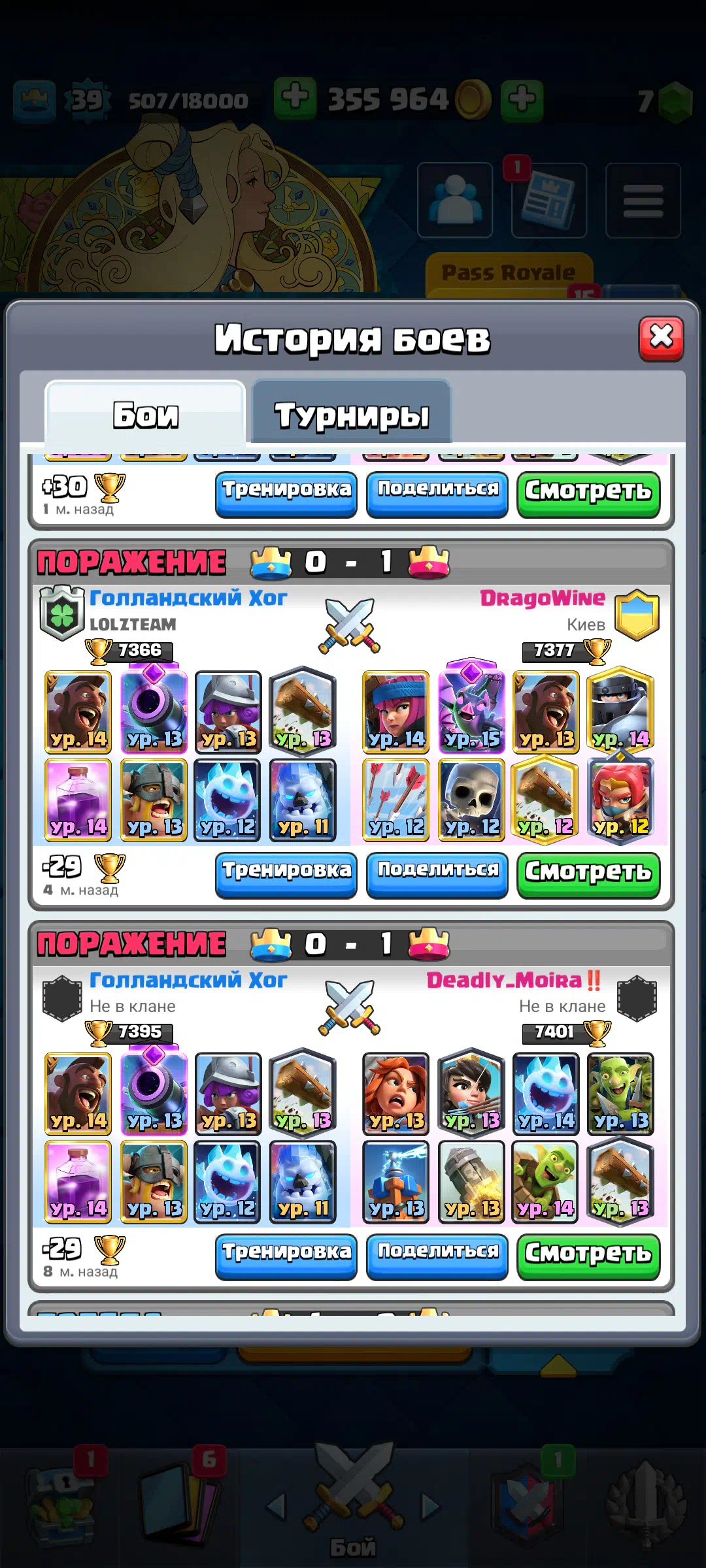Watch replay of the DragoWine battle
The image size is (706, 1568).
(588, 874)
